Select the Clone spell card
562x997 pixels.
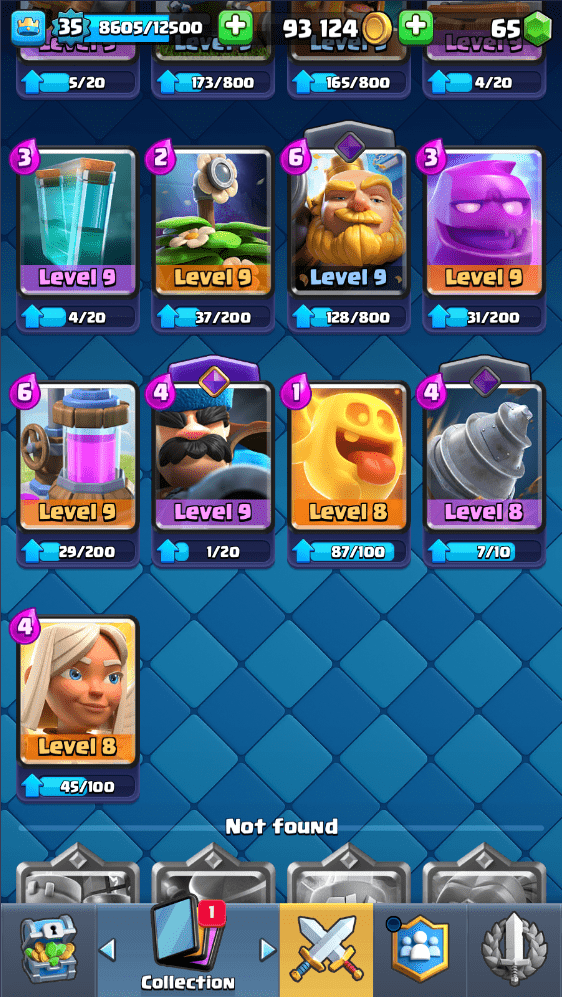77,223
